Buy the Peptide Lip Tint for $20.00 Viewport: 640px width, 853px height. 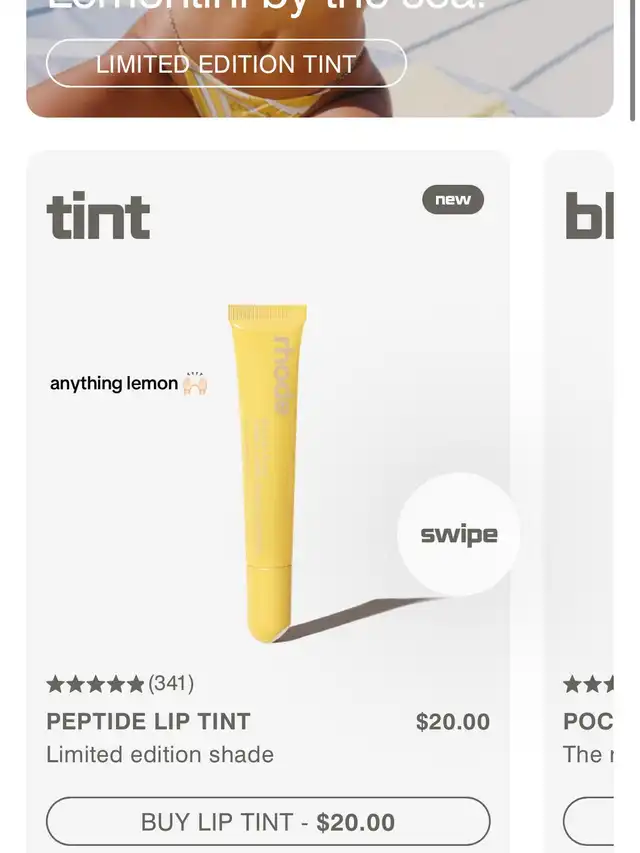pyautogui.click(x=268, y=822)
